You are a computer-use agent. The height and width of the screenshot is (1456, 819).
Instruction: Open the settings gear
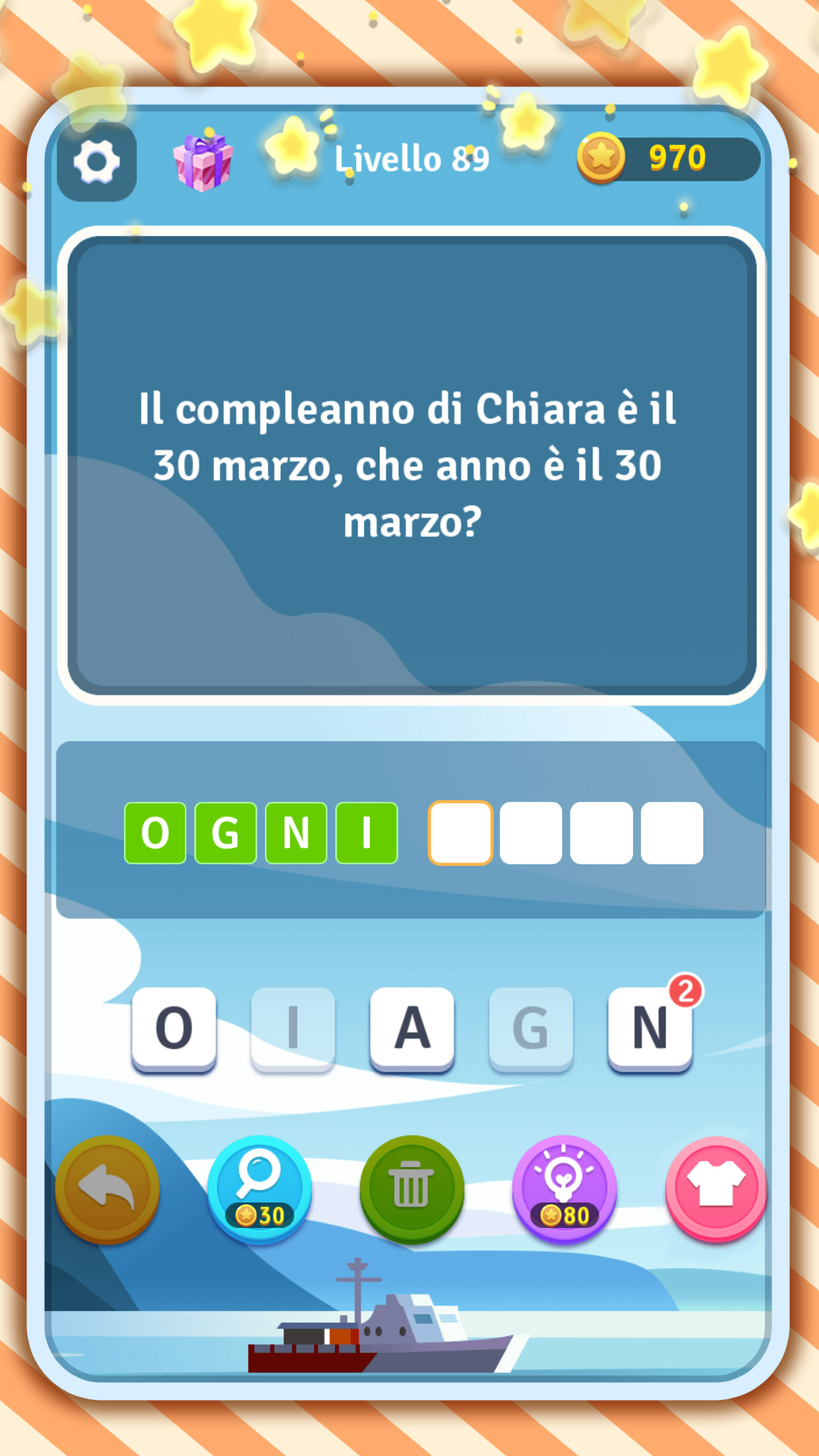click(97, 162)
